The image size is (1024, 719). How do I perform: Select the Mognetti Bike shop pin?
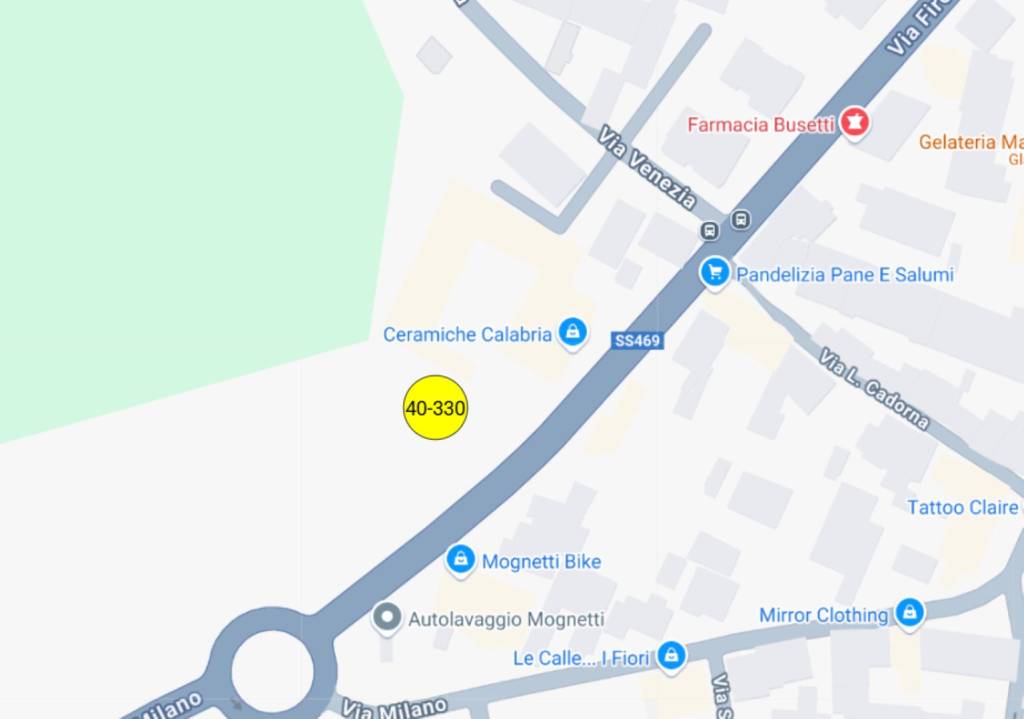click(x=460, y=560)
